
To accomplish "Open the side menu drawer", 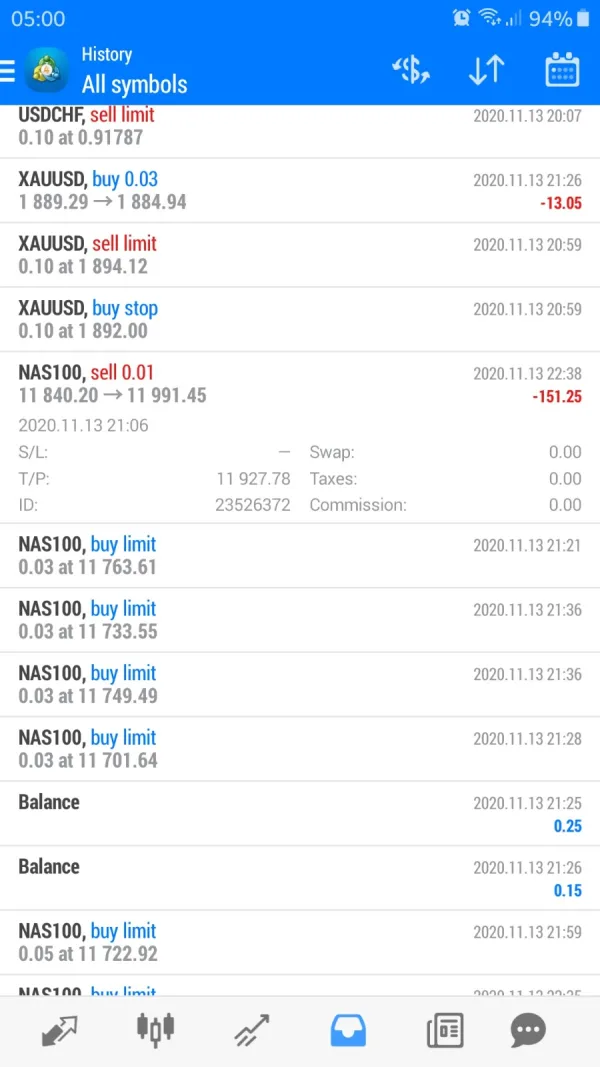I will pos(8,70).
